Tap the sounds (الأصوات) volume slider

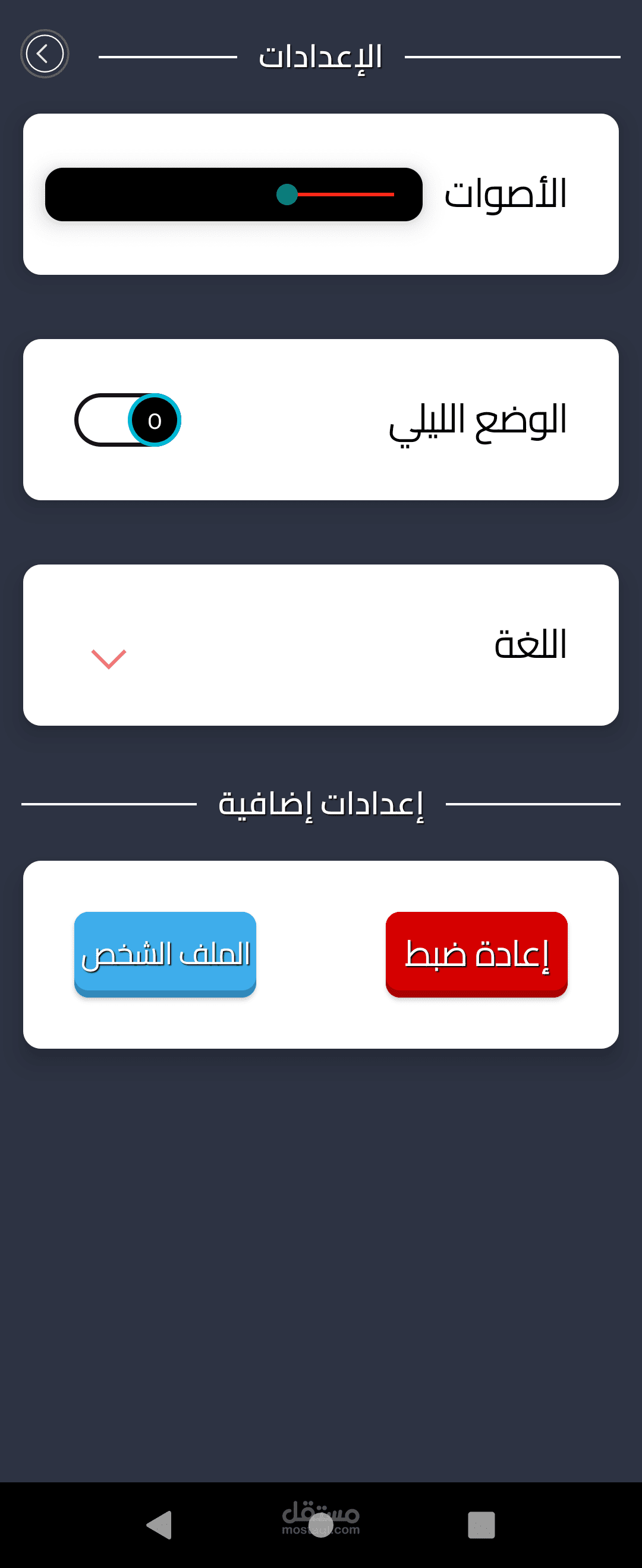pyautogui.click(x=287, y=195)
